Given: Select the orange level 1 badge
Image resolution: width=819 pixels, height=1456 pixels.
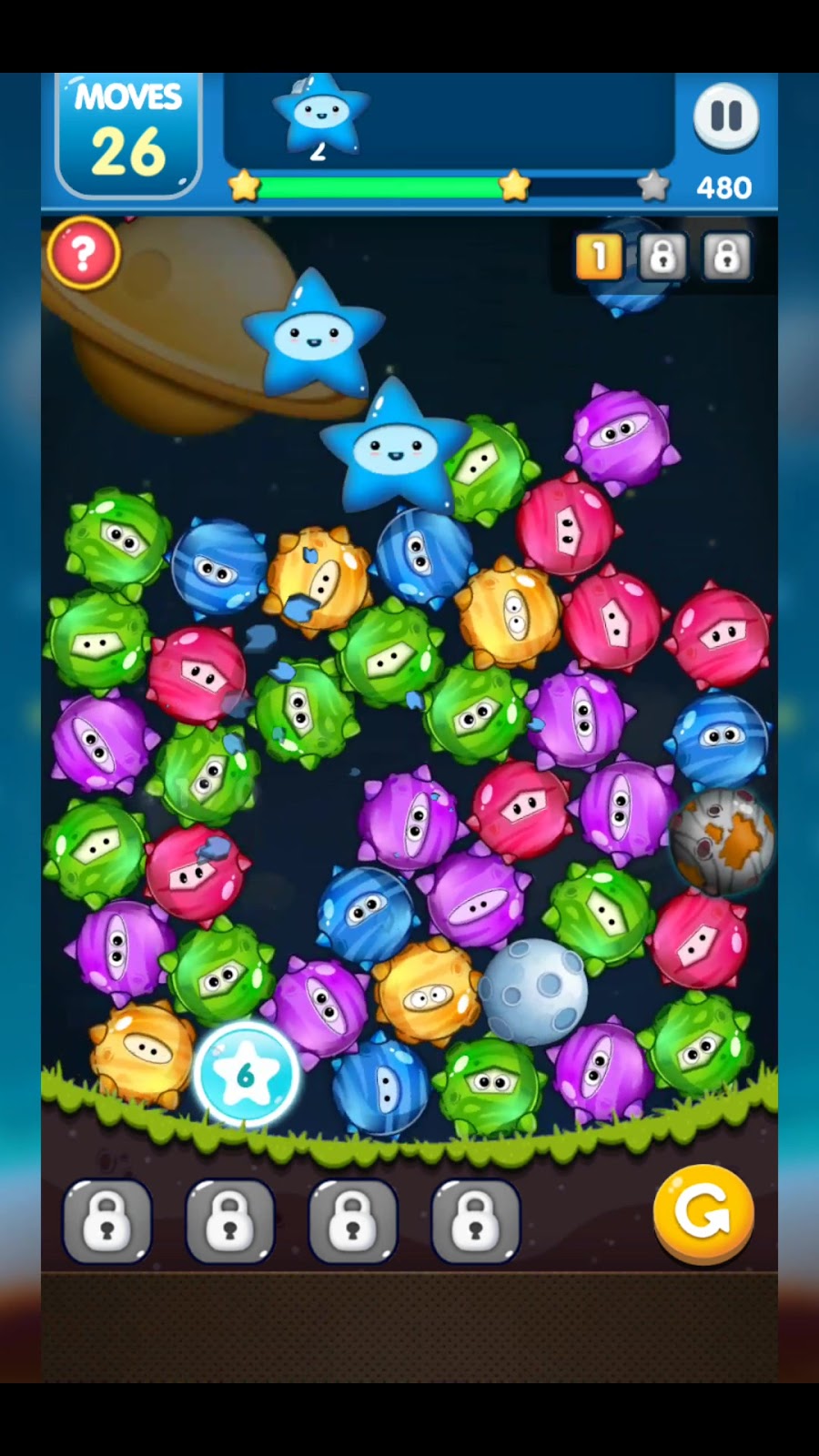Looking at the screenshot, I should [598, 258].
